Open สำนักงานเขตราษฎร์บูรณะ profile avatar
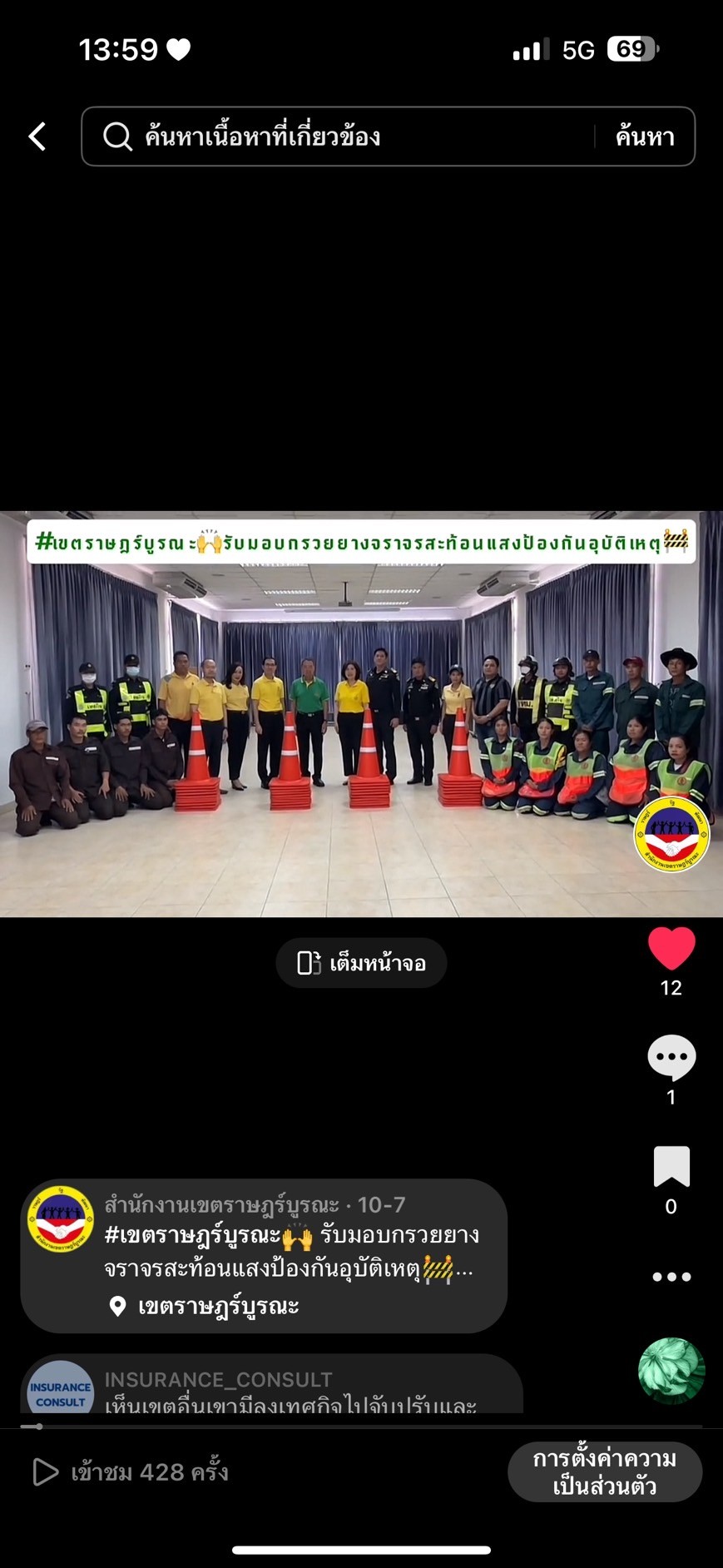723x1568 pixels. pos(61,1219)
